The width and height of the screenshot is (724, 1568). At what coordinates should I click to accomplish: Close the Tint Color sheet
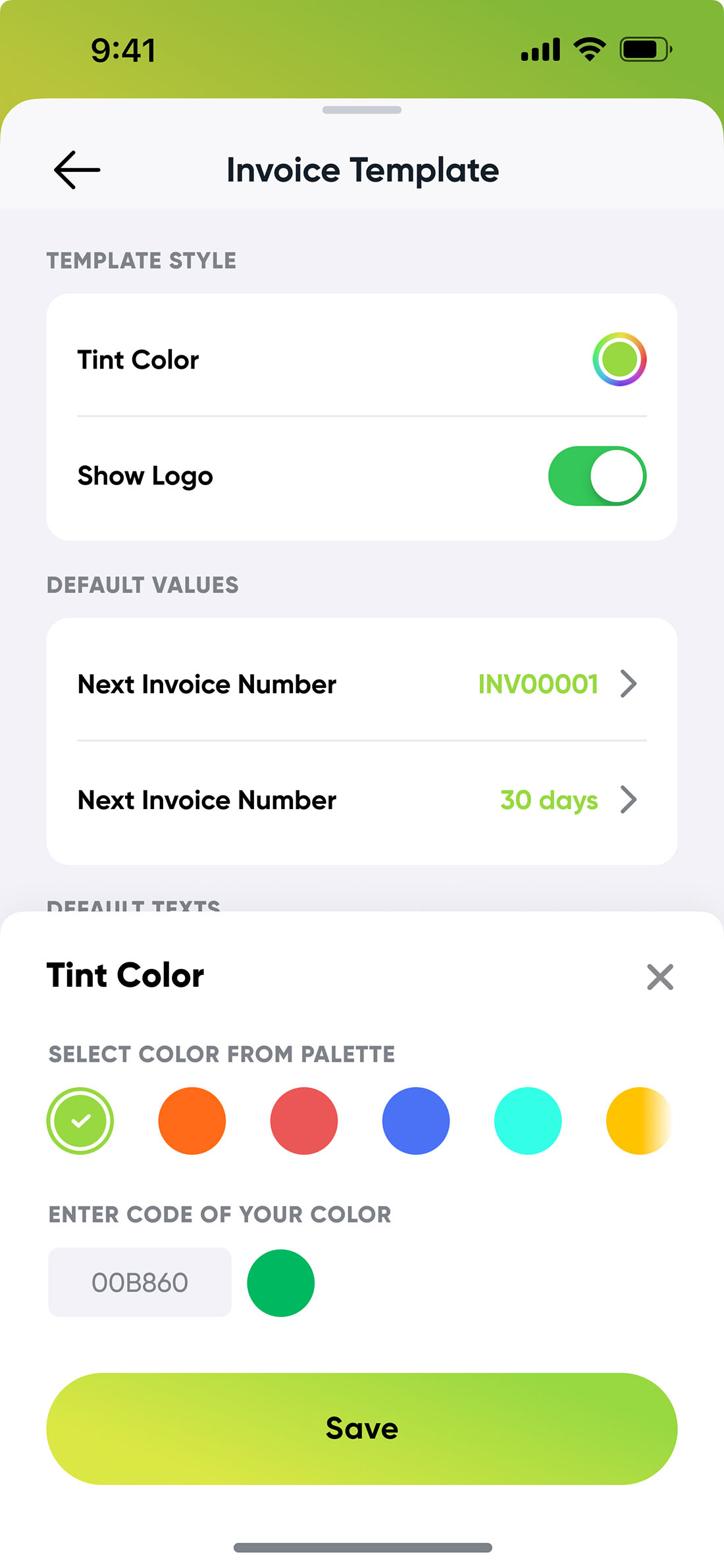point(660,977)
